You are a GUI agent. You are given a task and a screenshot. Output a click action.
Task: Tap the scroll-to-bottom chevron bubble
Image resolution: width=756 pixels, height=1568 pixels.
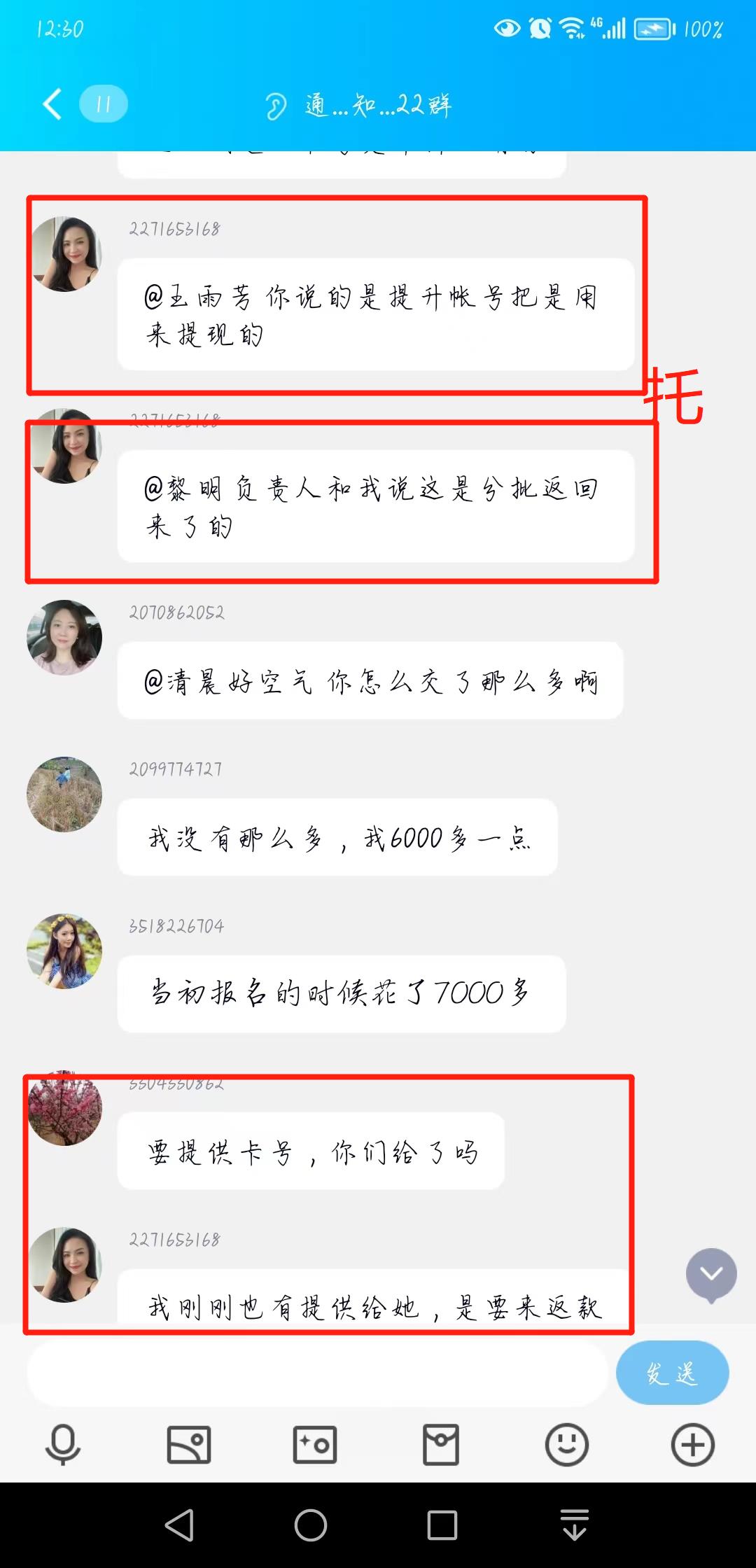pos(713,1275)
